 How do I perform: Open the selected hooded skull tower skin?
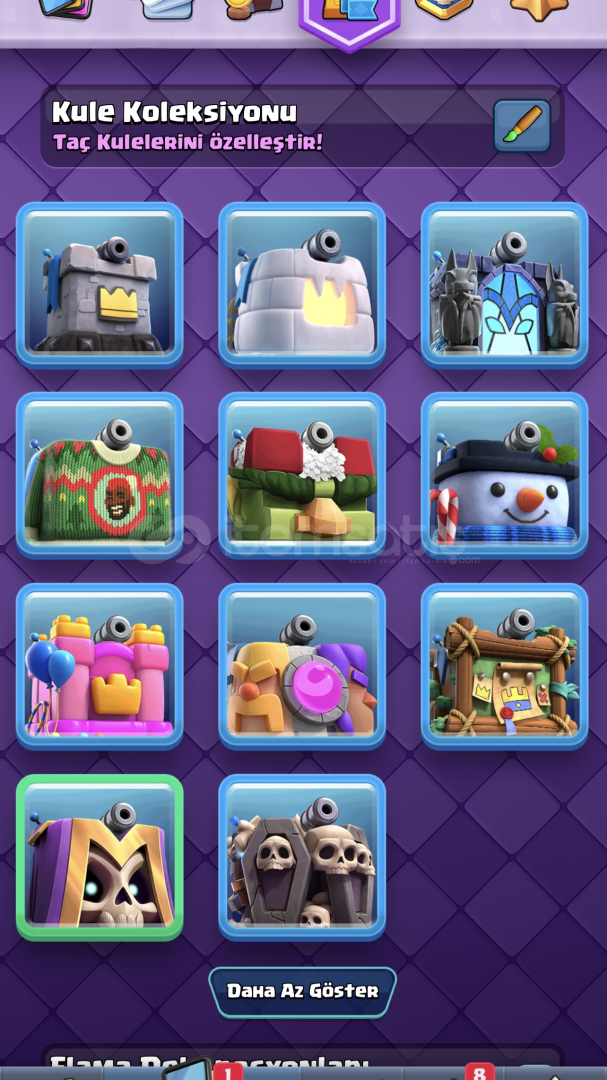100,858
